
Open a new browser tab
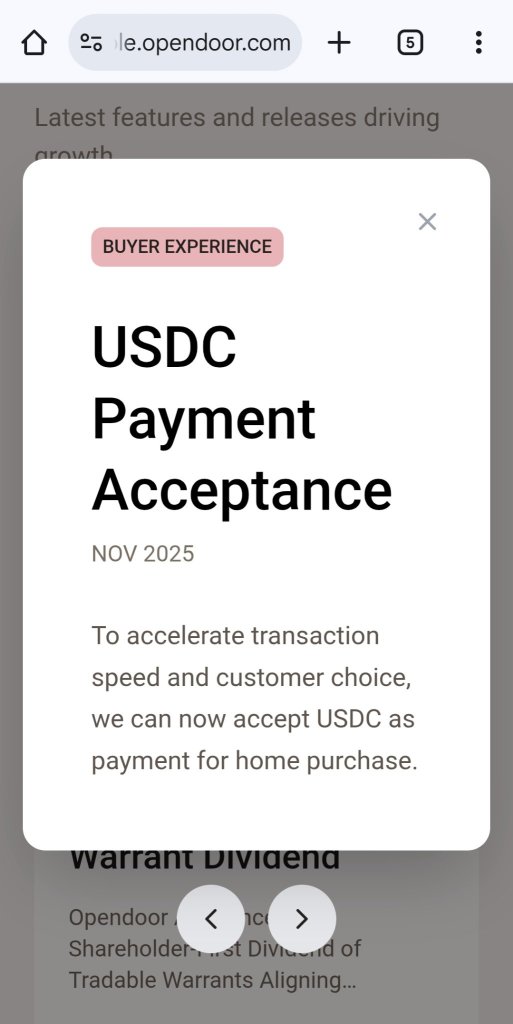339,43
